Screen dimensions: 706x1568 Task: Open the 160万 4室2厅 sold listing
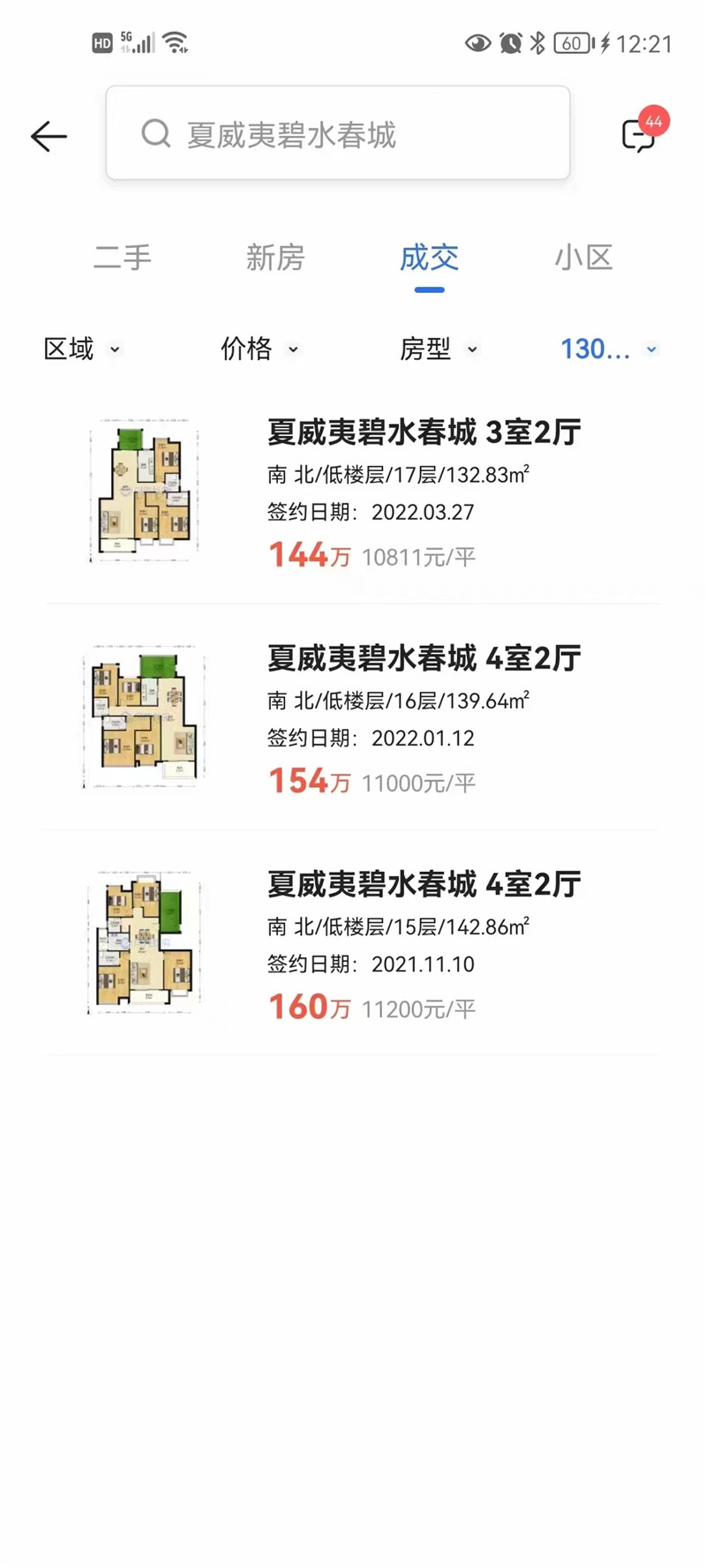(353, 944)
